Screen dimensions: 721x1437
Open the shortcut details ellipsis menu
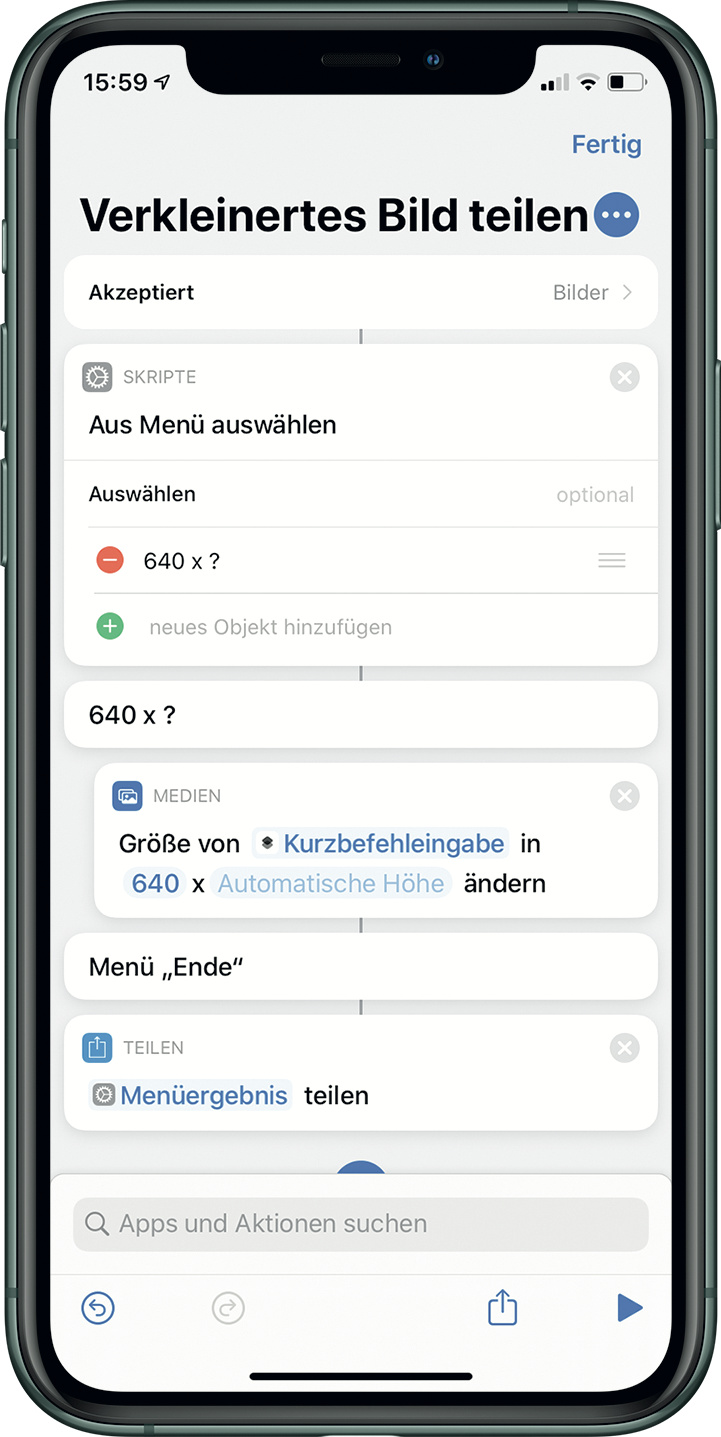click(616, 215)
